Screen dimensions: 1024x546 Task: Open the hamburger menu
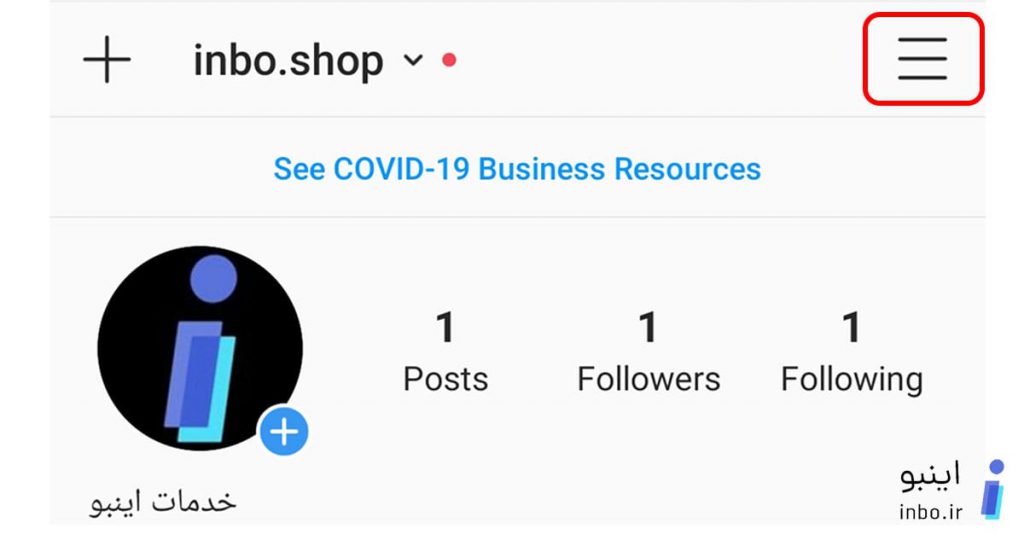[922, 58]
